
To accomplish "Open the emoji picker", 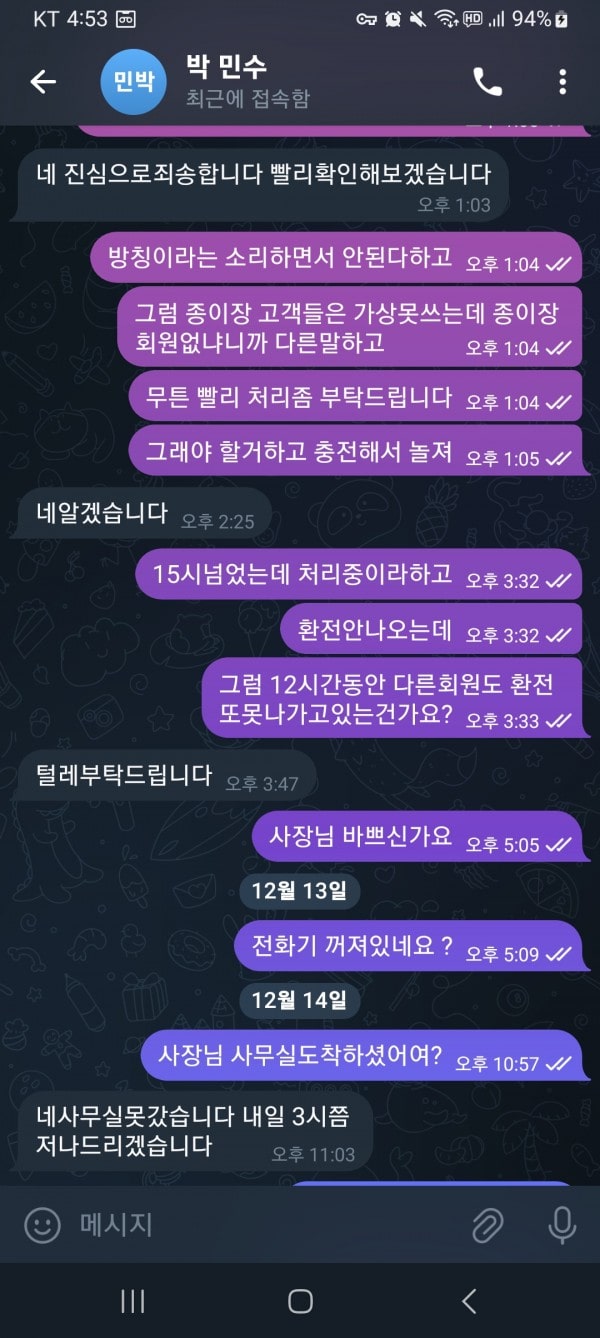I will click(42, 1225).
